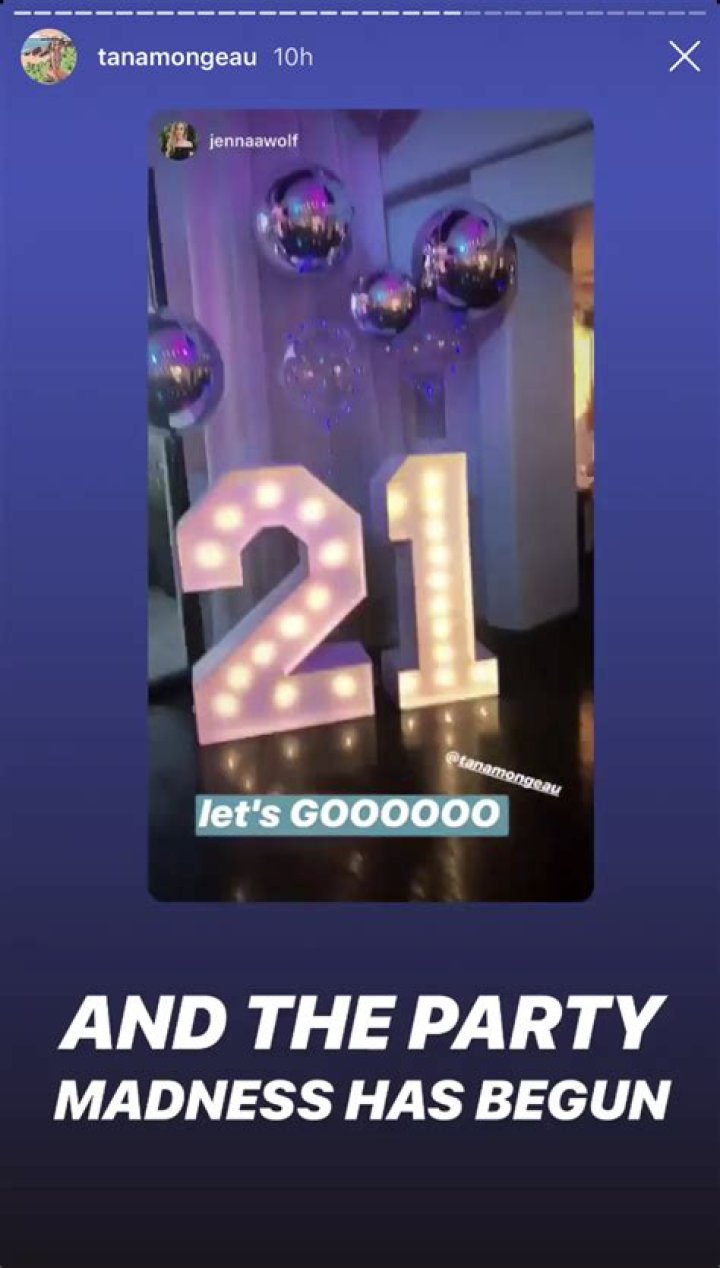
Task: Open the reshared jennaawolf story
Action: tap(370, 505)
